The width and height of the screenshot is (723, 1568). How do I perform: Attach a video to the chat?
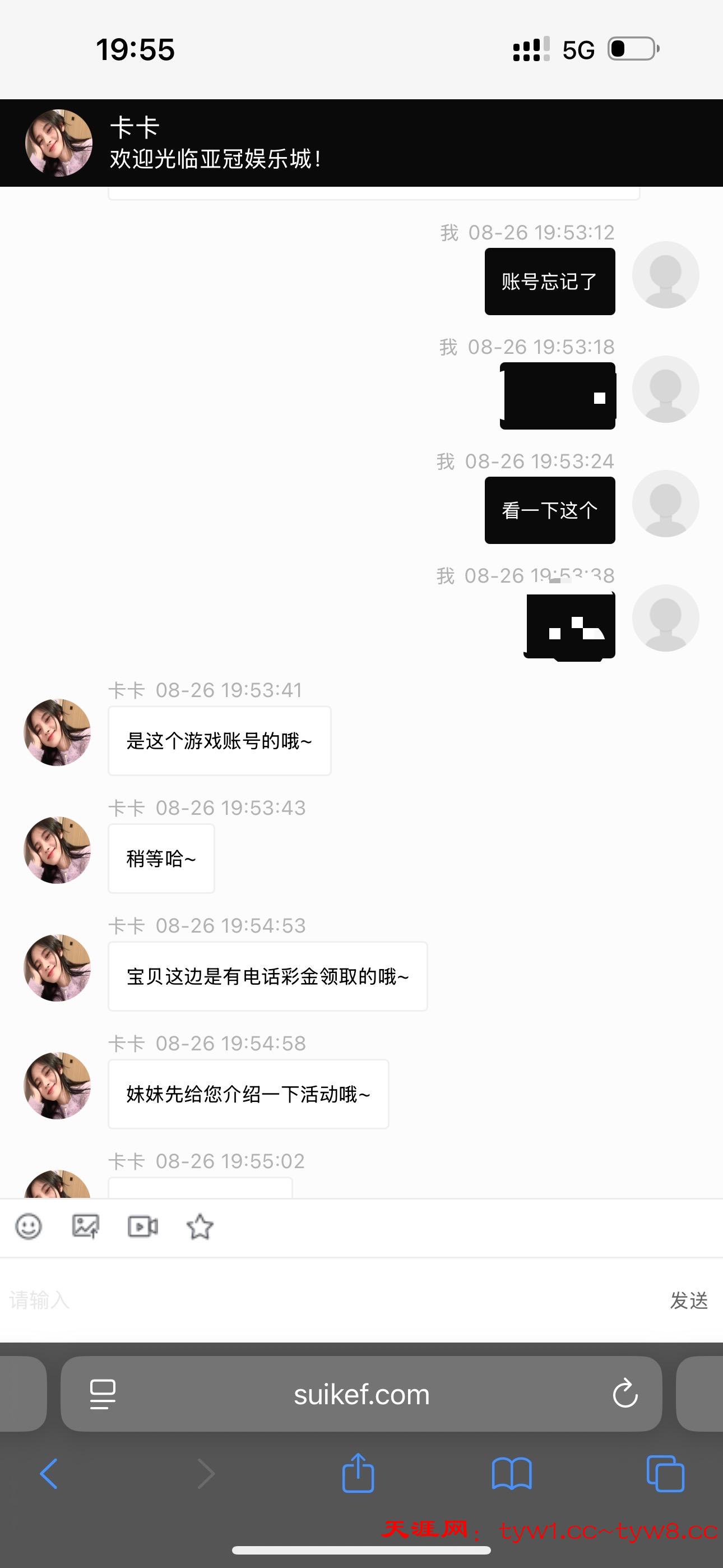(x=143, y=1226)
